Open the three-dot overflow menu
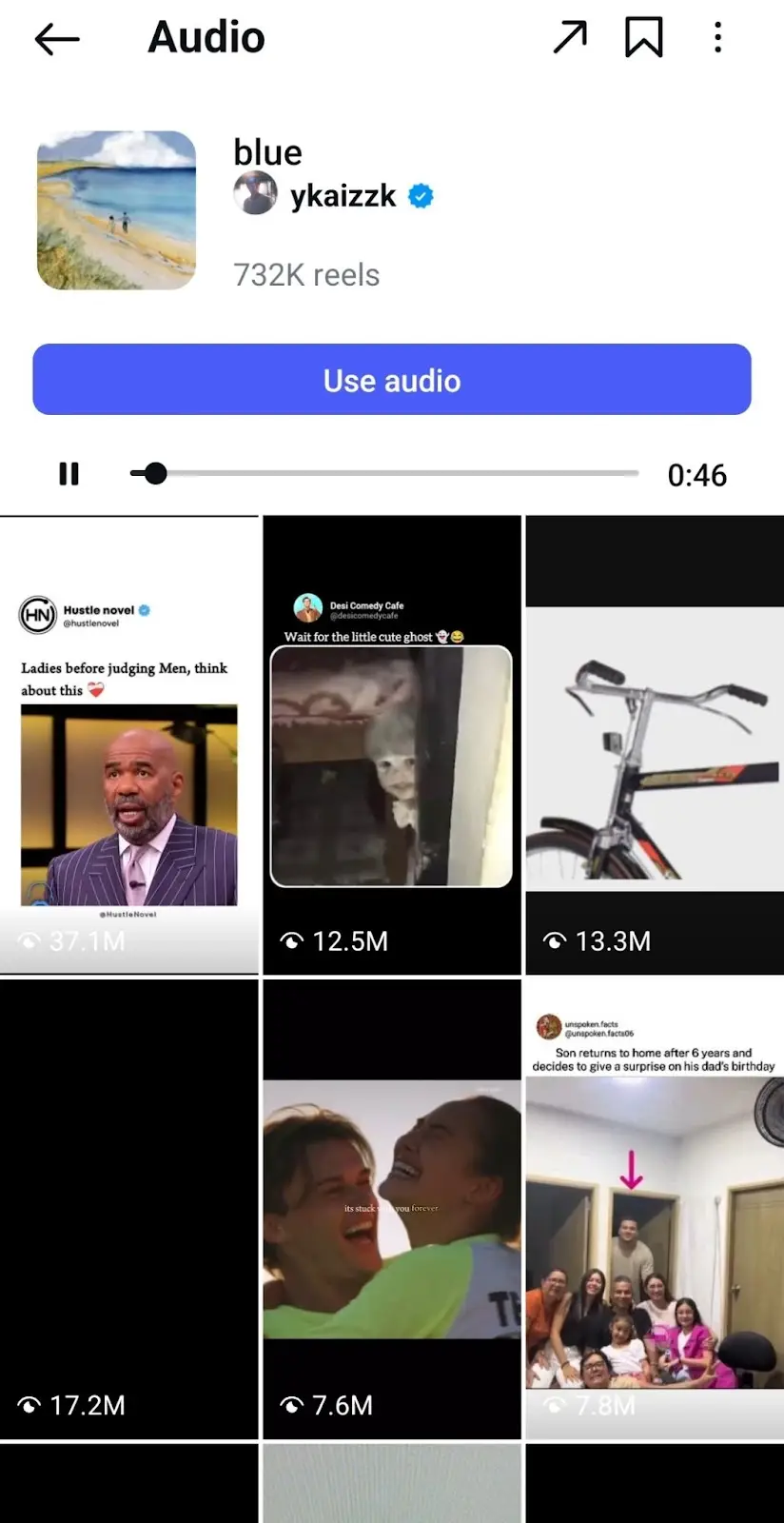Viewport: 784px width, 1523px height. 718,38
